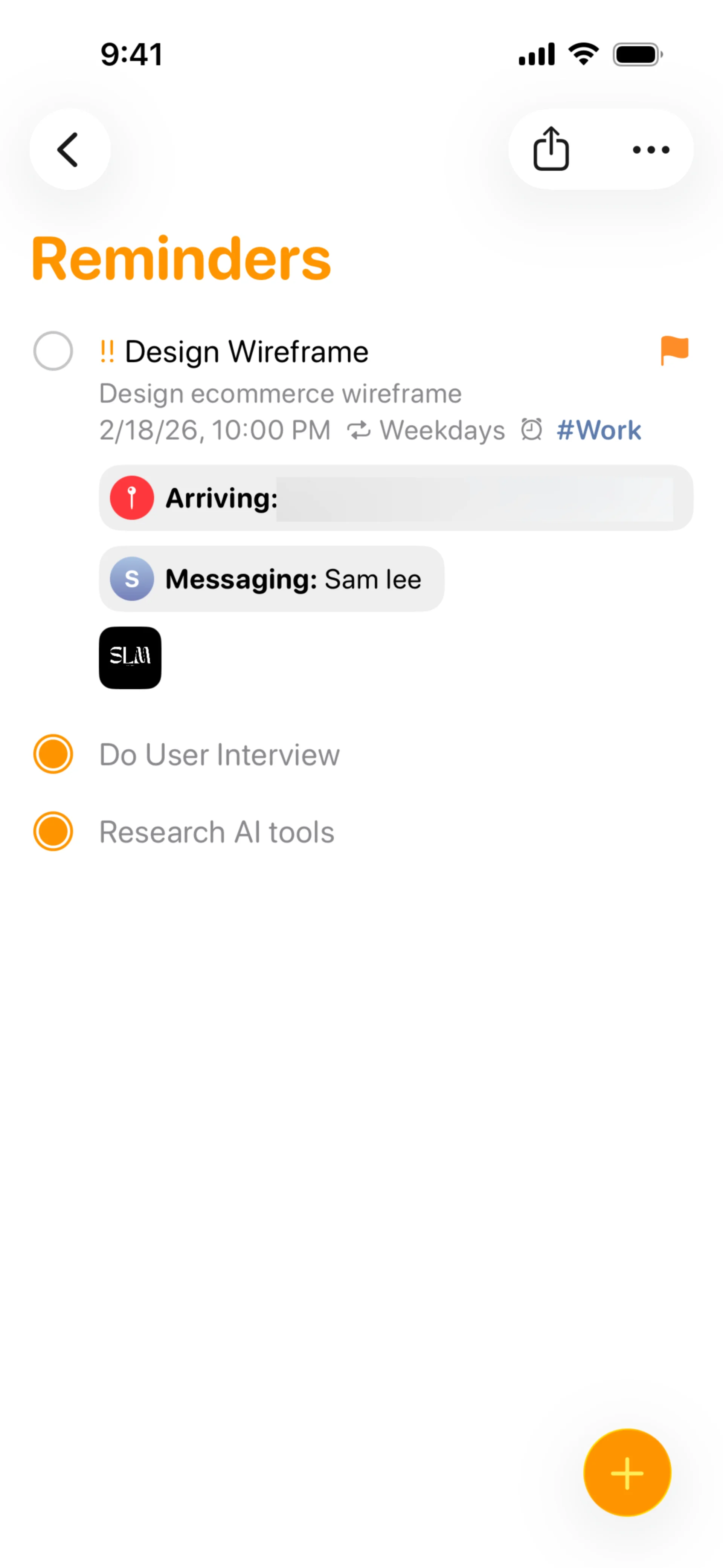Open the Do User Interview reminder
Image resolution: width=723 pixels, height=1568 pixels.
(x=219, y=755)
